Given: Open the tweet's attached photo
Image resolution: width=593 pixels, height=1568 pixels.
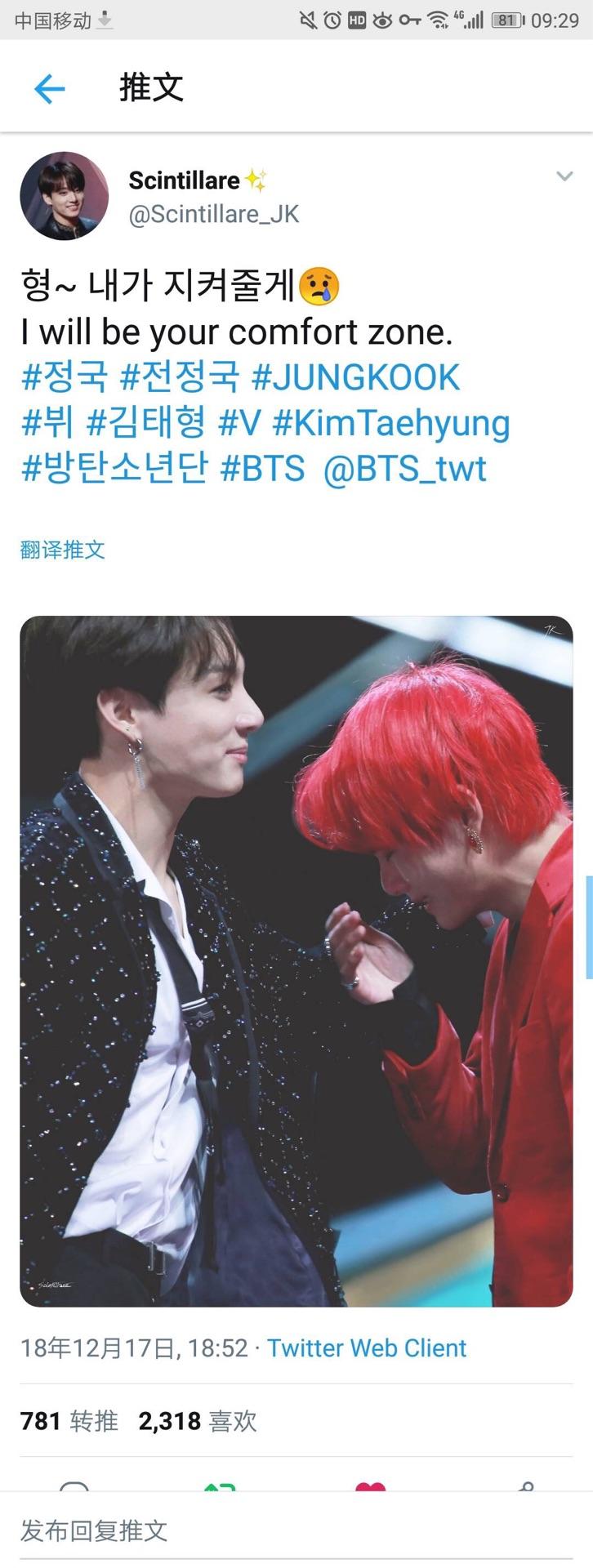Looking at the screenshot, I should 296,960.
